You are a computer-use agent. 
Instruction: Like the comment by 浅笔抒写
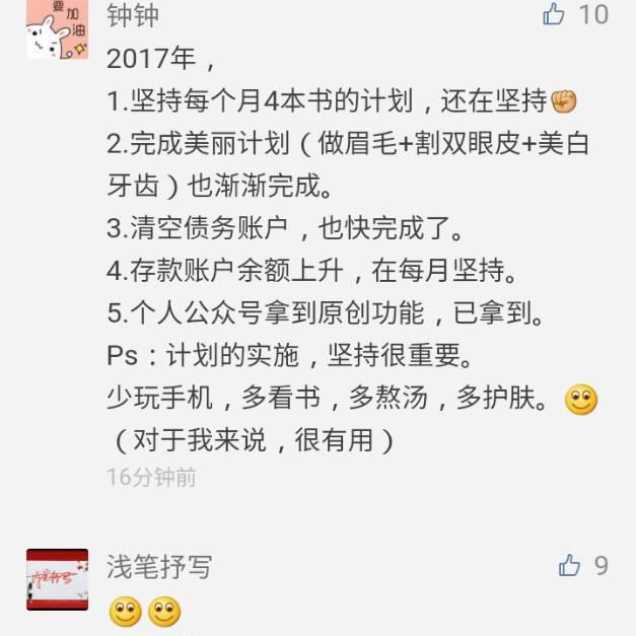(x=570, y=566)
